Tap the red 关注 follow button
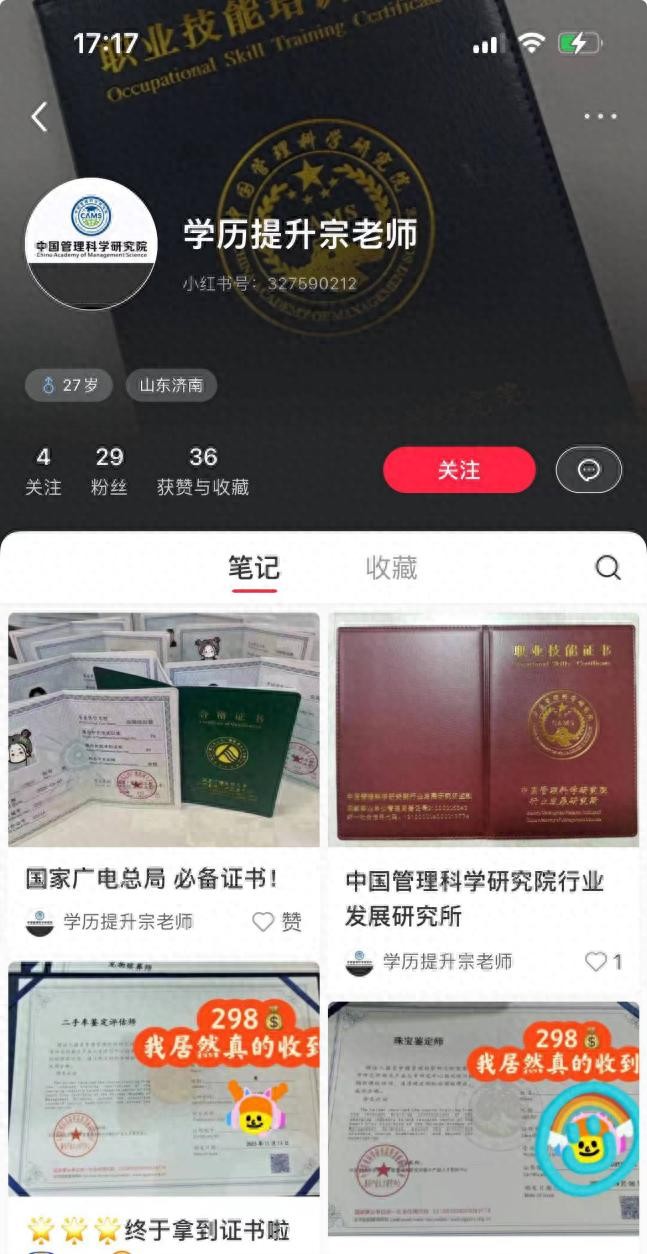The width and height of the screenshot is (647, 1254). click(x=459, y=470)
